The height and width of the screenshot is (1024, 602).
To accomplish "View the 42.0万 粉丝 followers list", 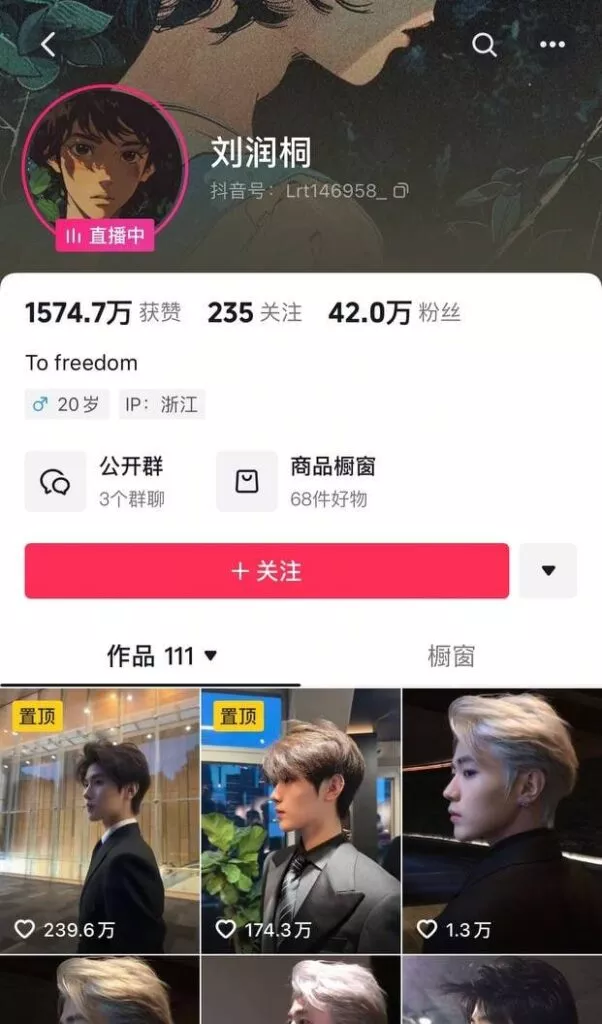I will [394, 313].
